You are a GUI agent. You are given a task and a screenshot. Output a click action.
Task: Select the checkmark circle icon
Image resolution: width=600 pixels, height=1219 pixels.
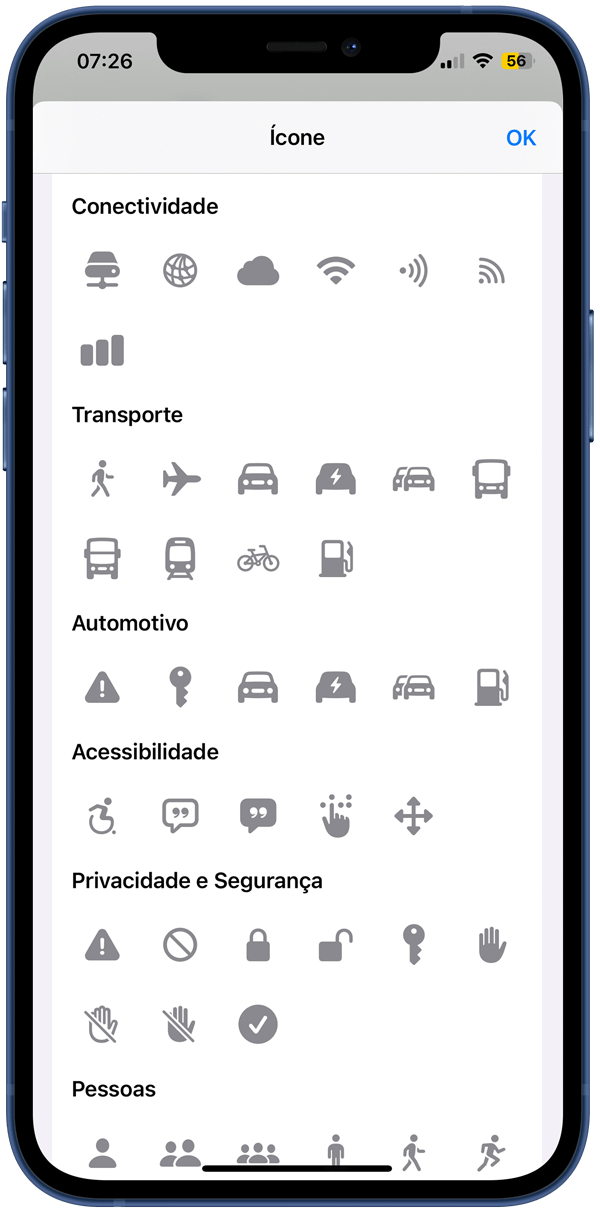coord(258,1024)
